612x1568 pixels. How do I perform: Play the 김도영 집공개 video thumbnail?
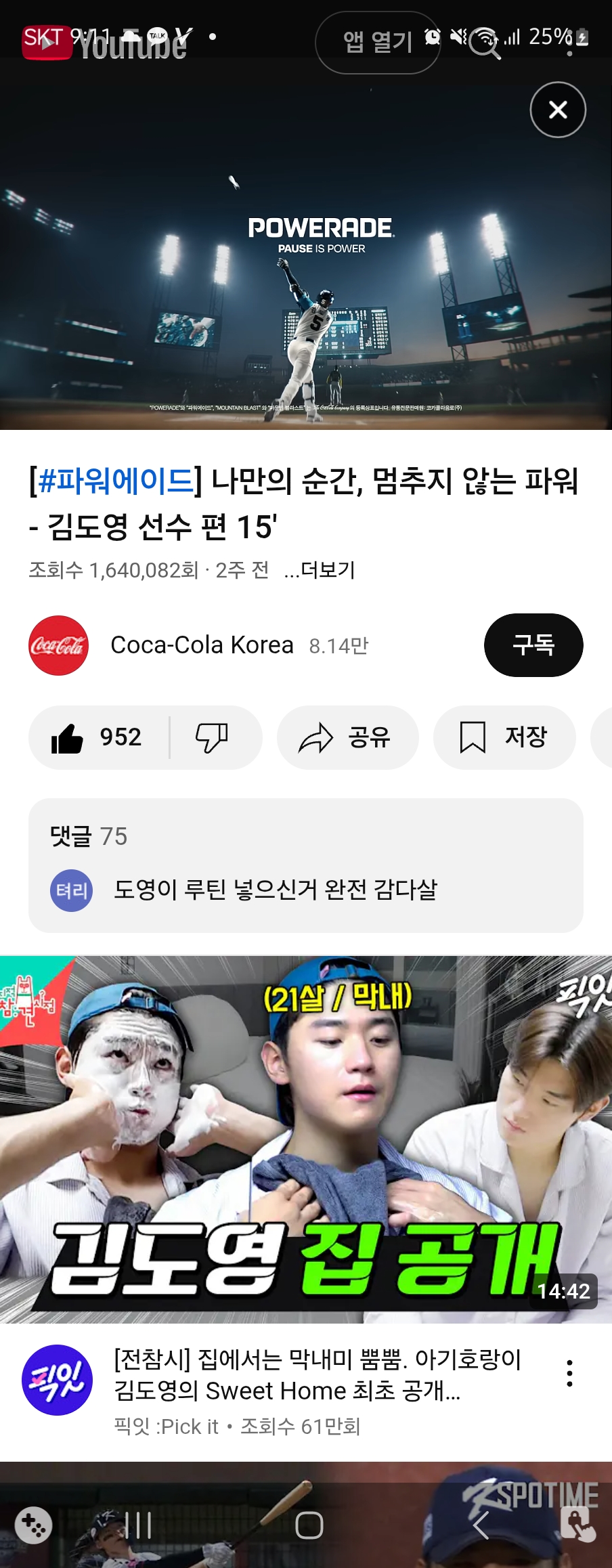pos(305,1139)
